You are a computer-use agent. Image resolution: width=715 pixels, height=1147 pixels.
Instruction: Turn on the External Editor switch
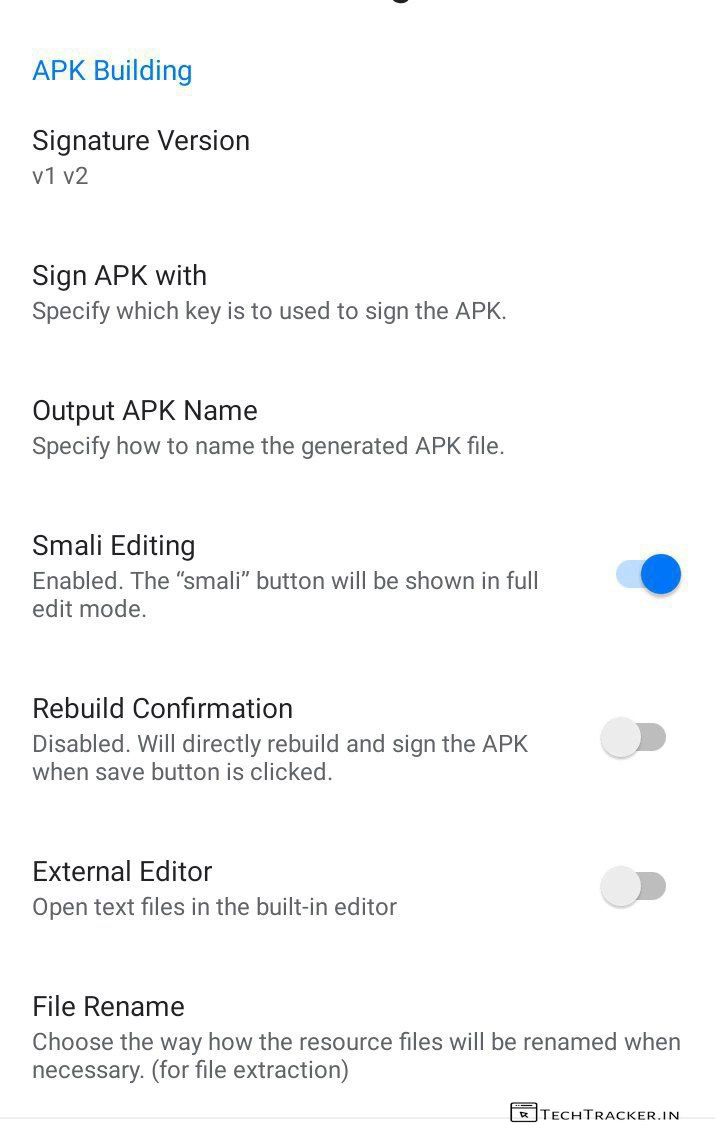click(634, 887)
